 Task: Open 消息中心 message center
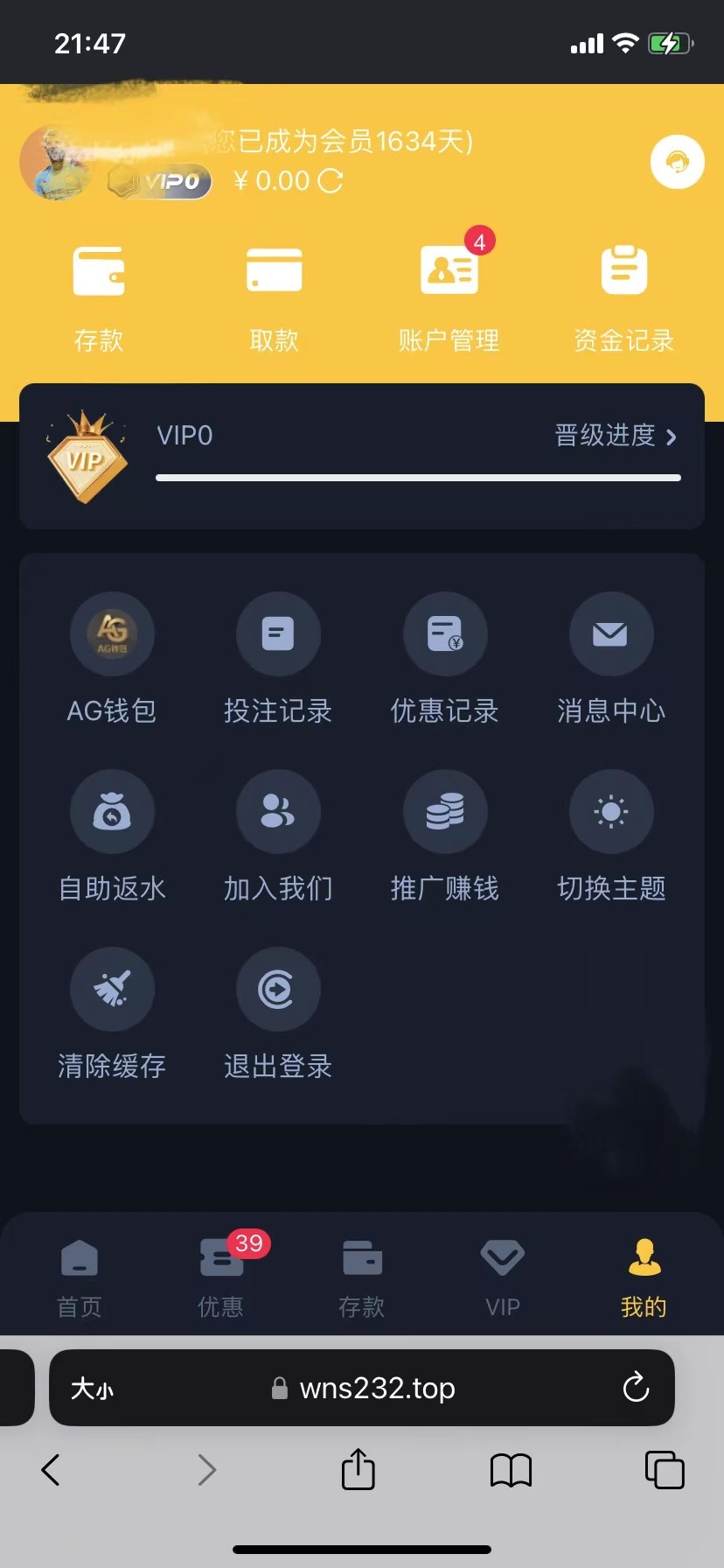pos(611,657)
